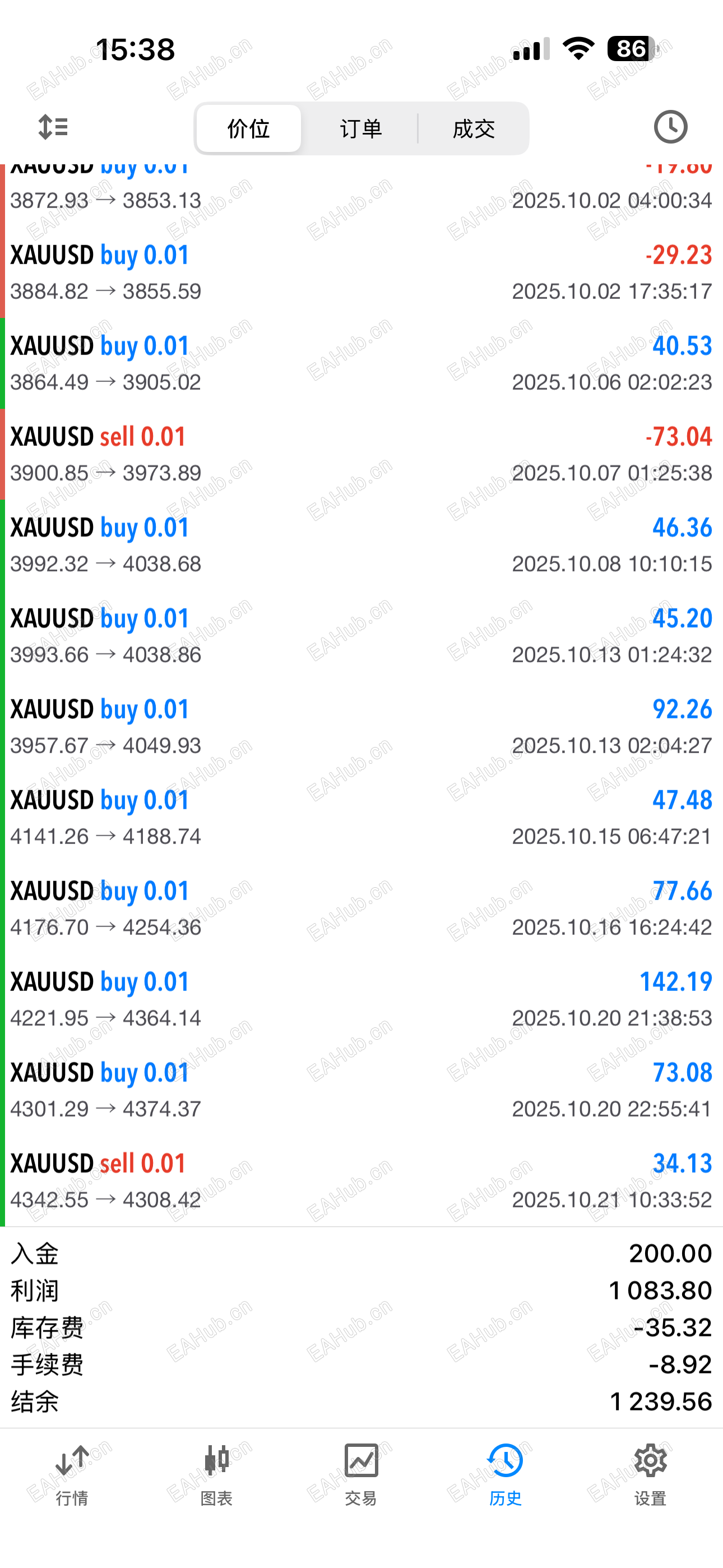The width and height of the screenshot is (723, 1568).
Task: Go to the 图表 tab
Action: tap(217, 1473)
